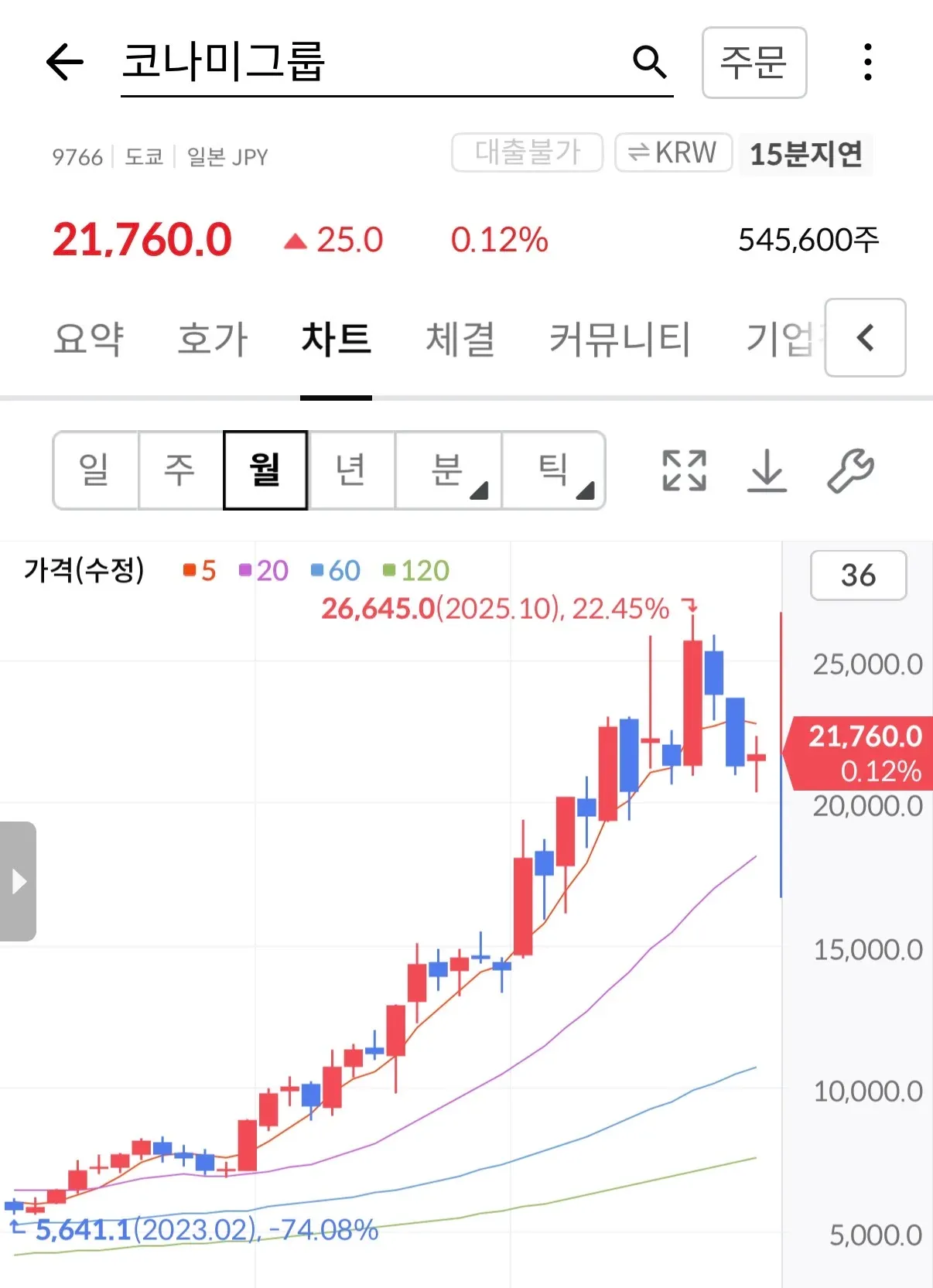933x1288 pixels.
Task: Download the chart image
Action: click(x=766, y=470)
